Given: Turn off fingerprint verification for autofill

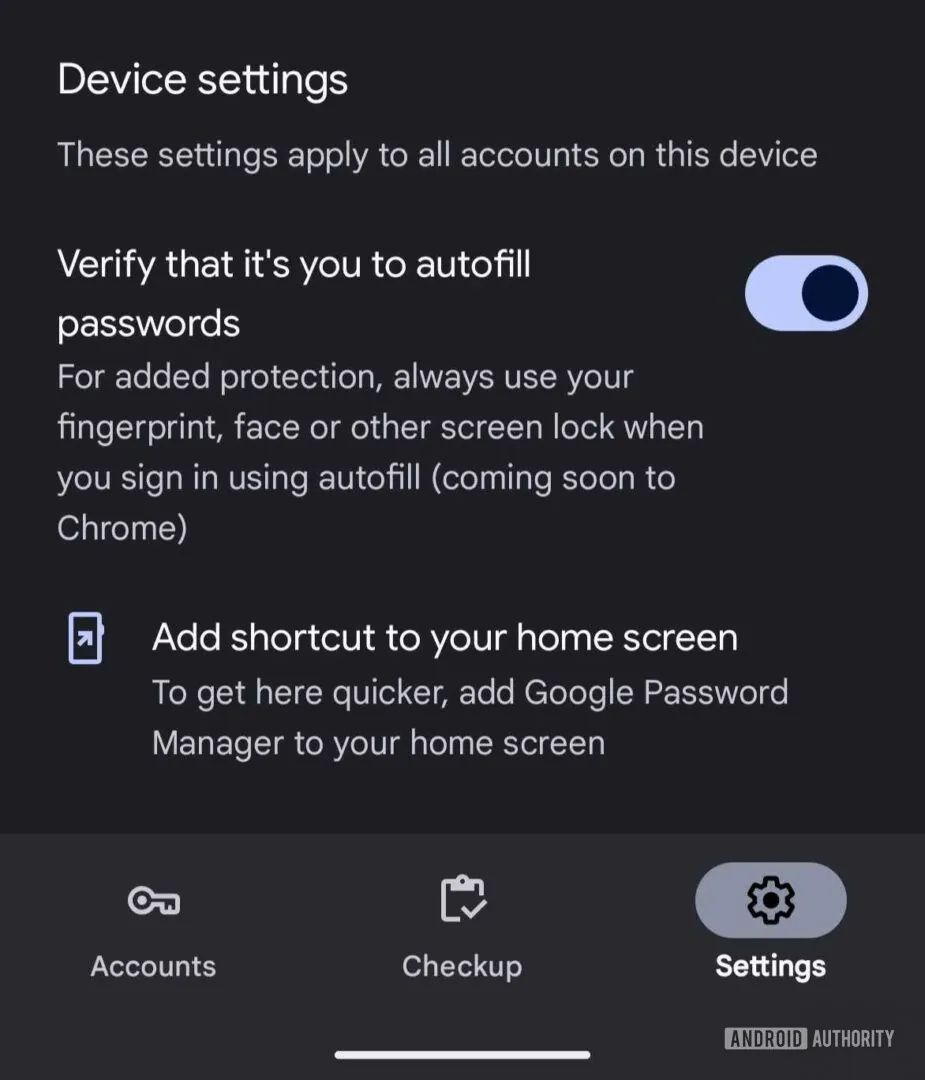Looking at the screenshot, I should (x=806, y=292).
